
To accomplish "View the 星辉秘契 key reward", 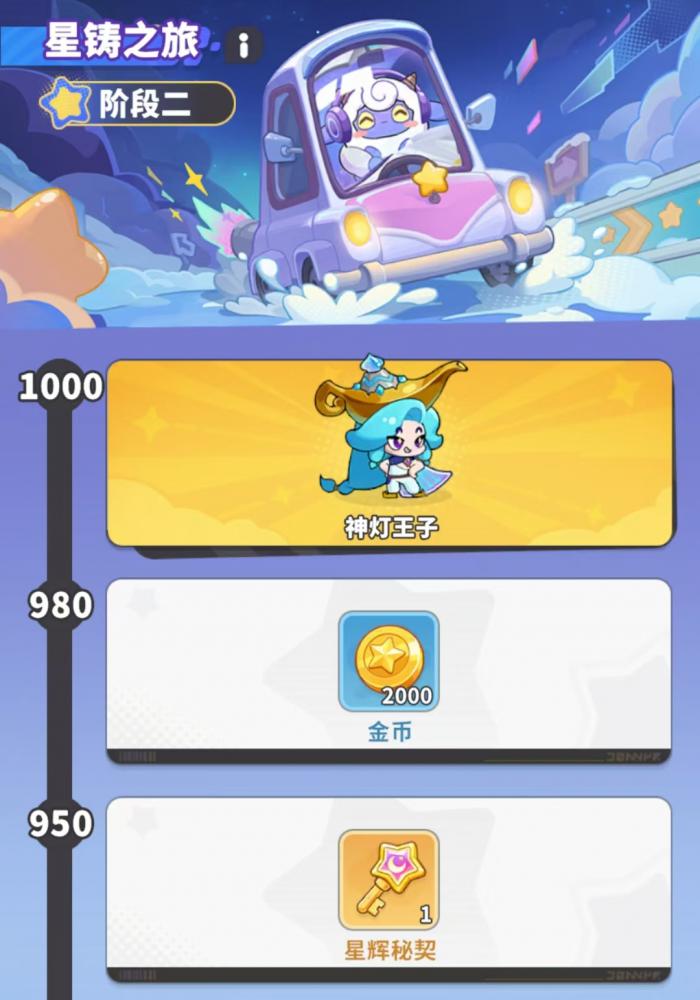I will 389,880.
